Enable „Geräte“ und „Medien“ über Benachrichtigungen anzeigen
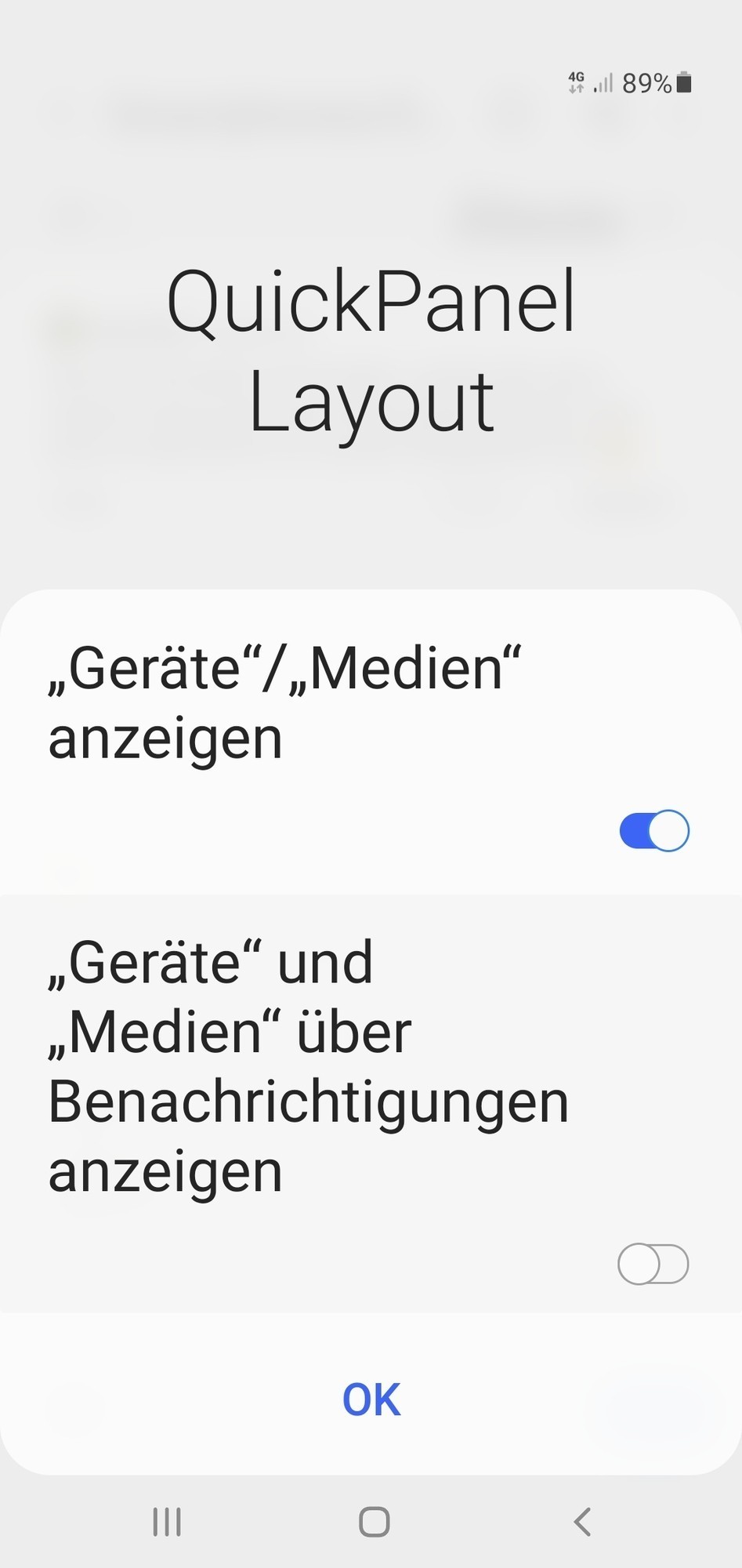The height and width of the screenshot is (1568, 742). 653,1263
